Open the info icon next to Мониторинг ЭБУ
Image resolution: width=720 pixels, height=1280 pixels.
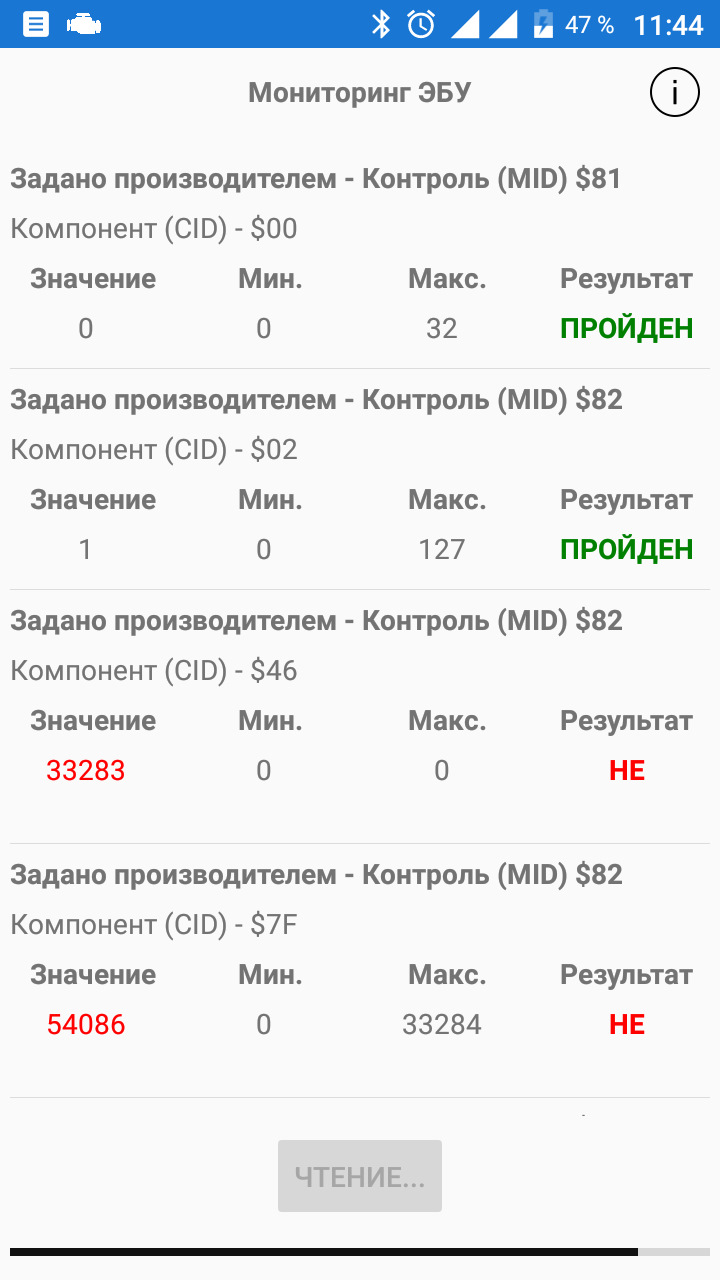point(674,93)
